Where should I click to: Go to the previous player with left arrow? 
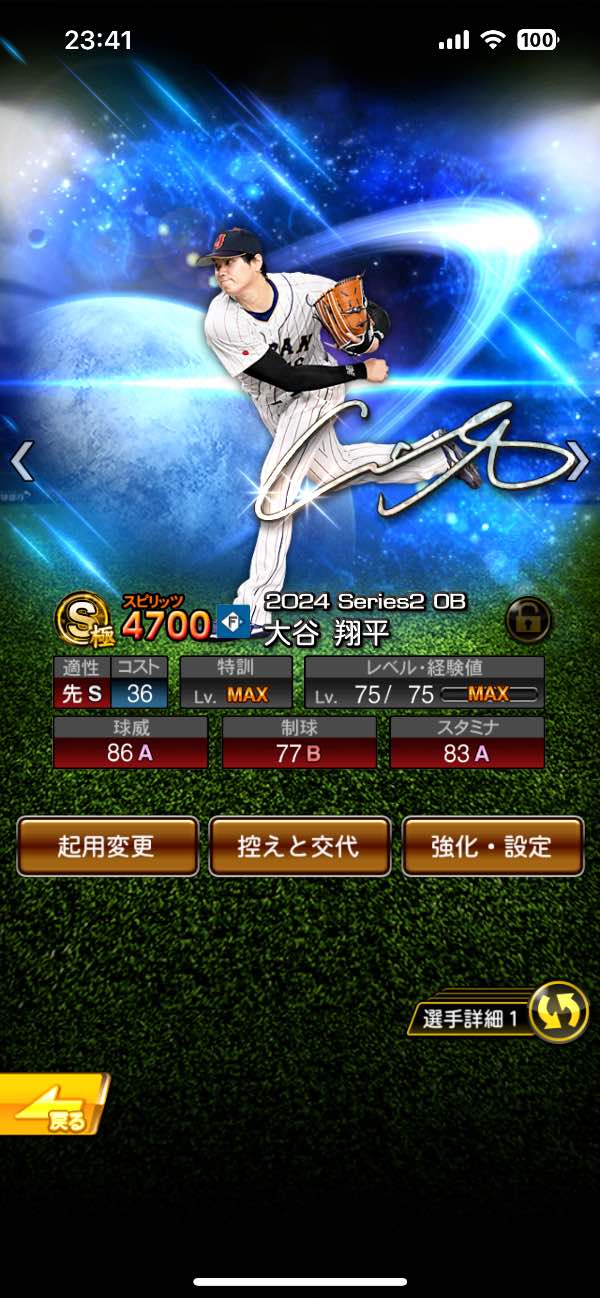[x=22, y=462]
